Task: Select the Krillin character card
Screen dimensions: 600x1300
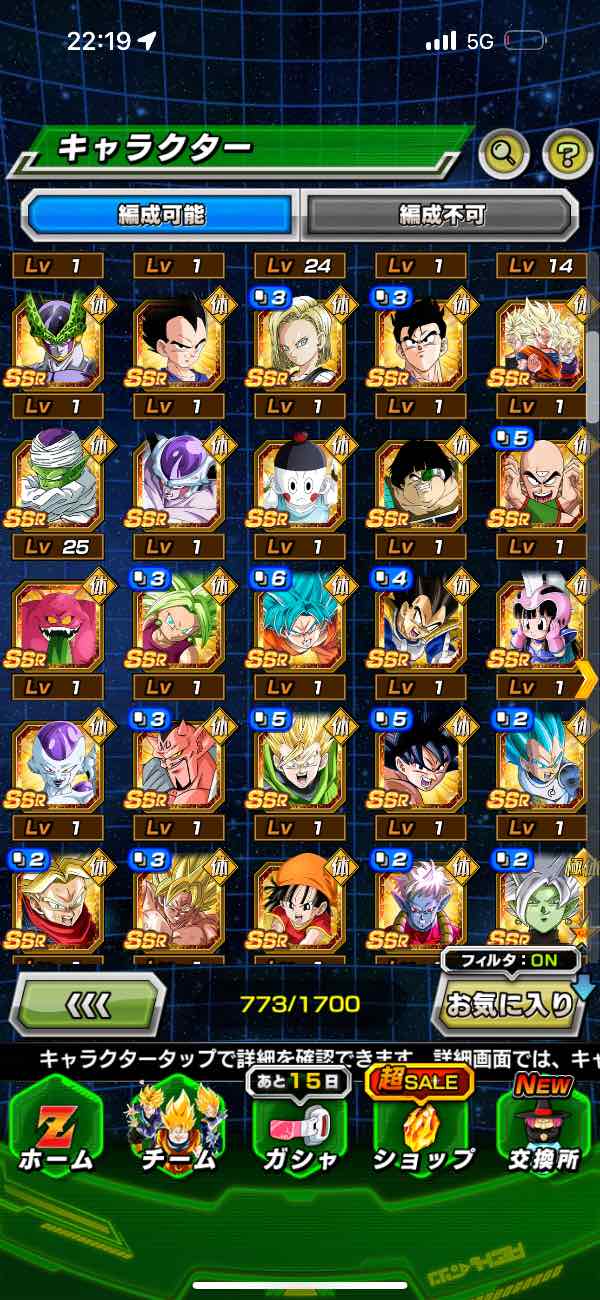Action: coord(541,482)
